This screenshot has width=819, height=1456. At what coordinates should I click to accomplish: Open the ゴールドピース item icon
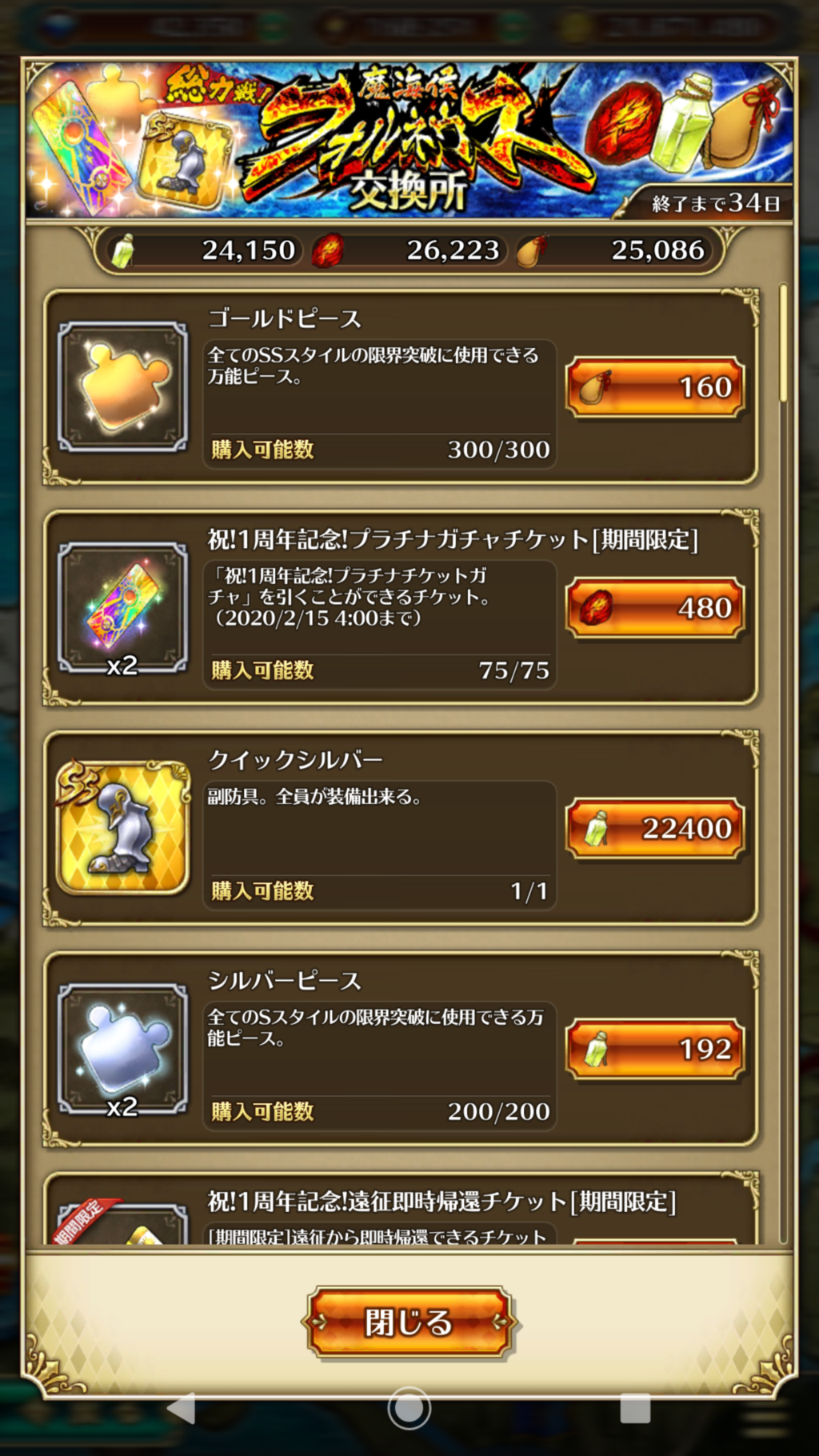[123, 387]
